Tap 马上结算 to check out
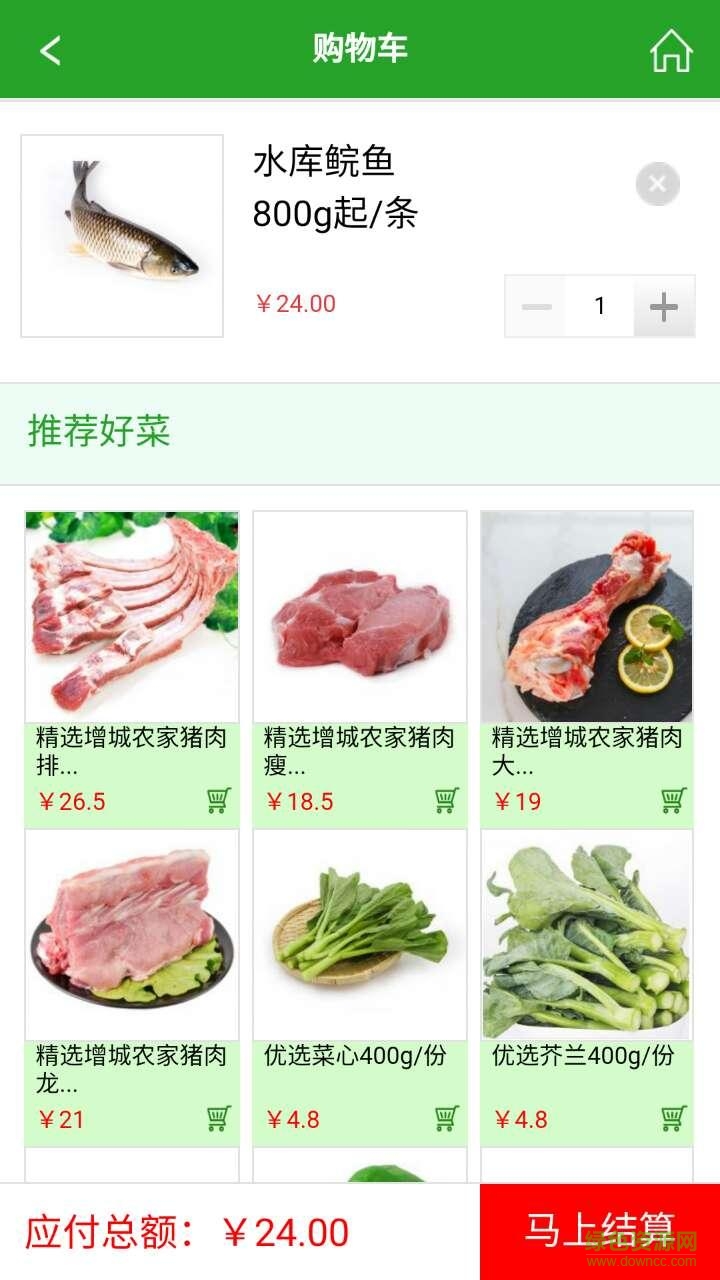The height and width of the screenshot is (1280, 720). (x=600, y=1231)
